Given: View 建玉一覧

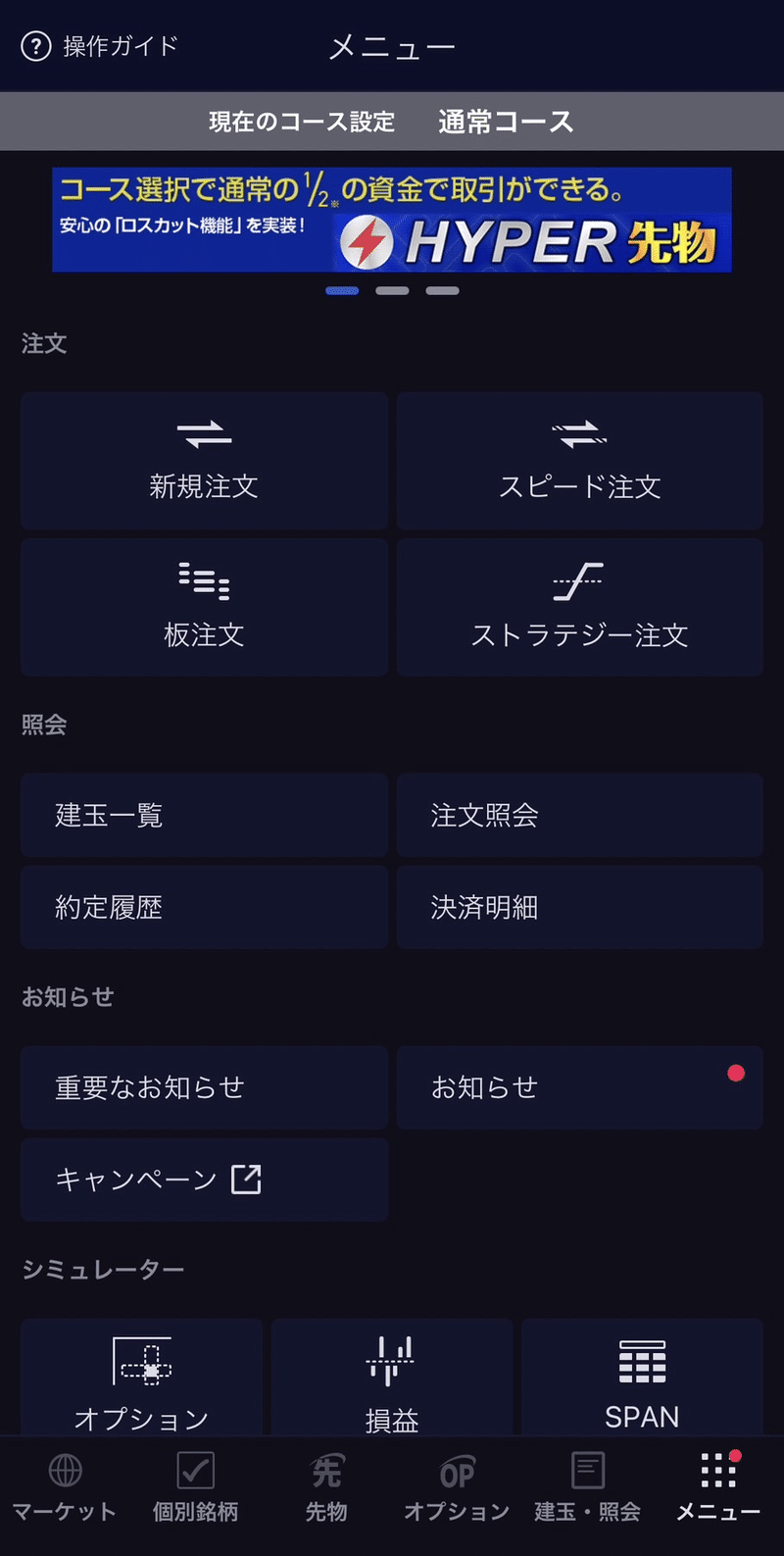Looking at the screenshot, I should pyautogui.click(x=204, y=815).
